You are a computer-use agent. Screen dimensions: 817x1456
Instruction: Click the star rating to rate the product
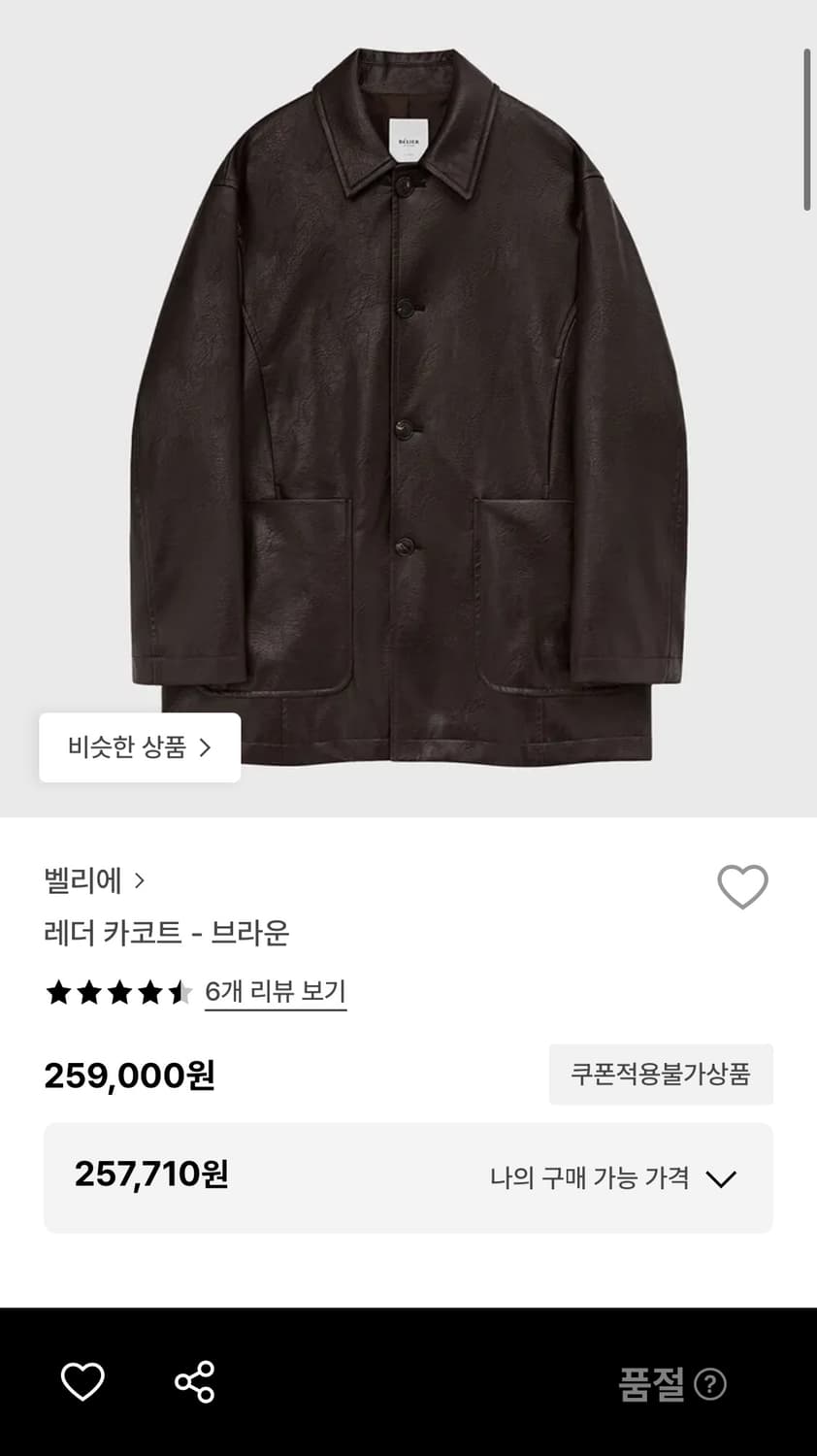(116, 993)
